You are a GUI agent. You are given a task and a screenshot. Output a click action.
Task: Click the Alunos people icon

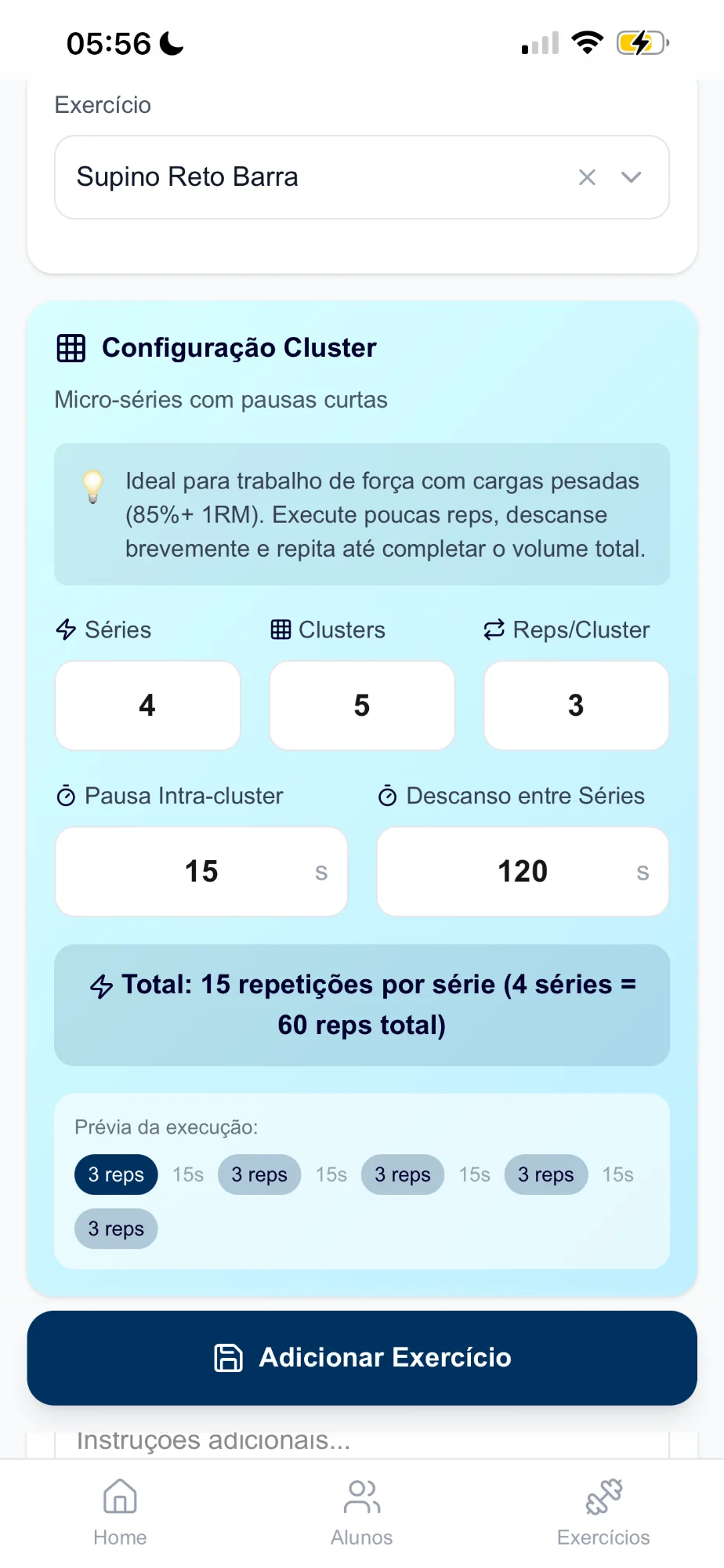(x=361, y=1496)
